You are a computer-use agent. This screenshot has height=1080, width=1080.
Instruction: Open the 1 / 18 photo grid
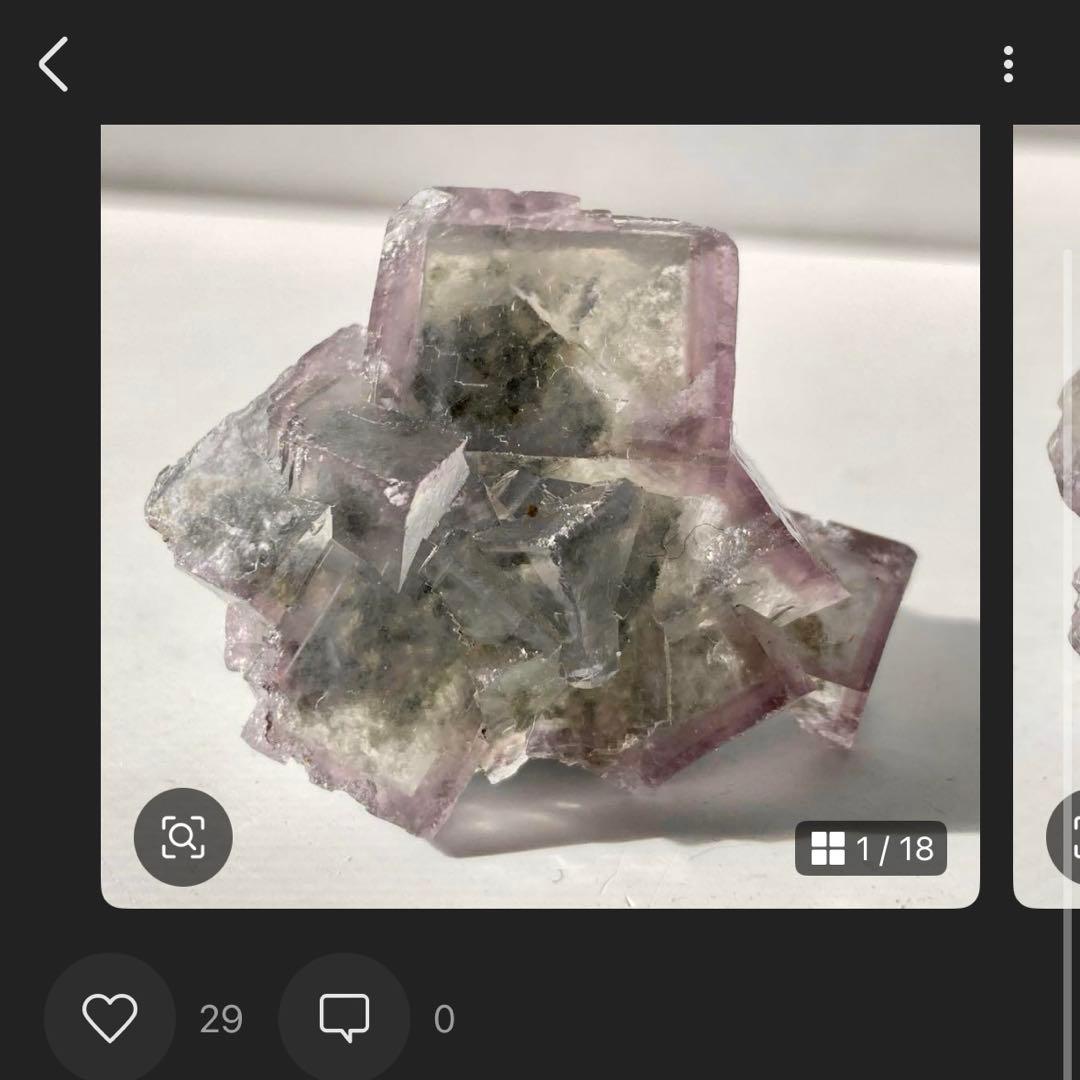871,849
